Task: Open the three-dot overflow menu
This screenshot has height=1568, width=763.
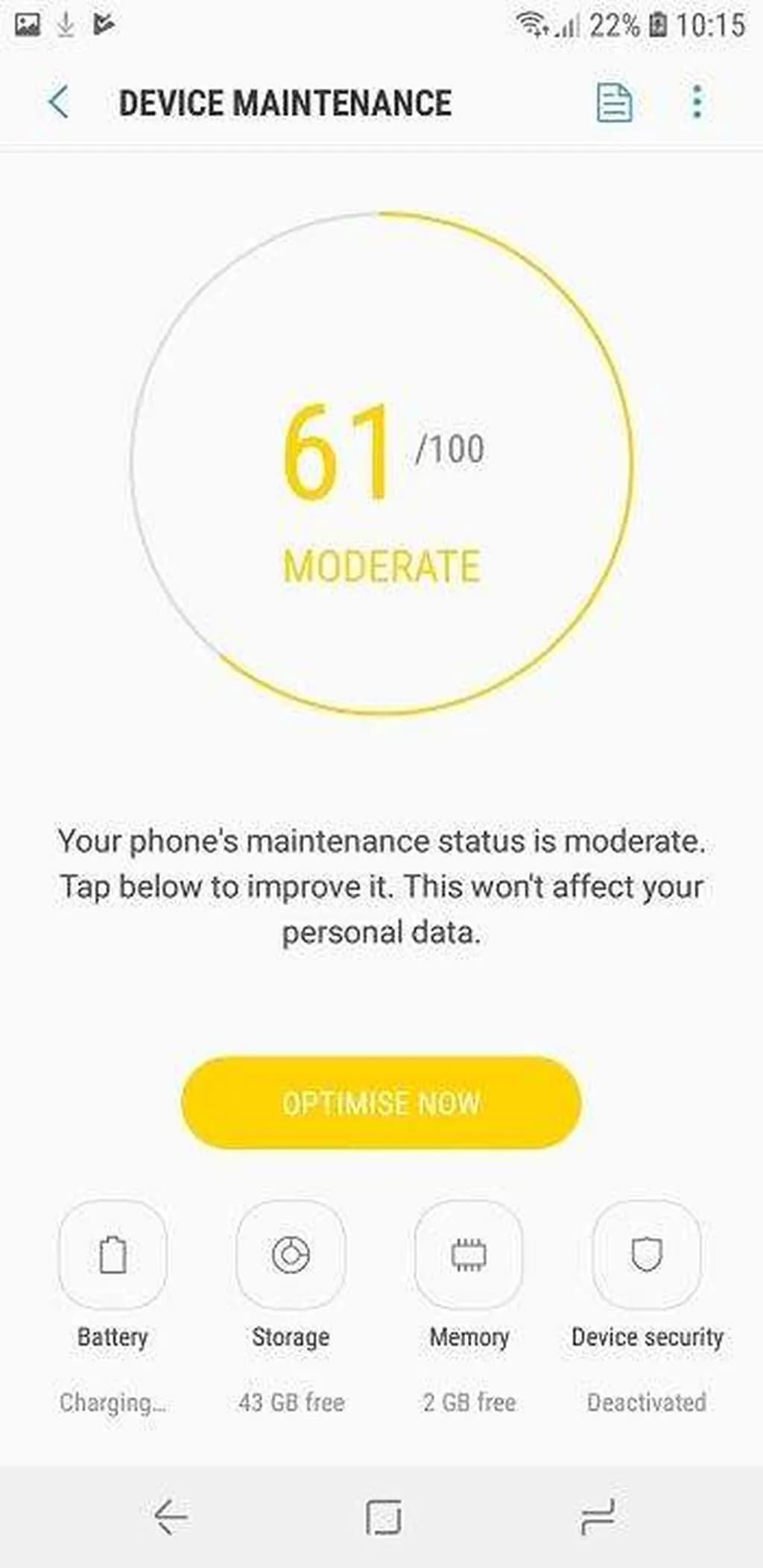Action: click(x=697, y=102)
